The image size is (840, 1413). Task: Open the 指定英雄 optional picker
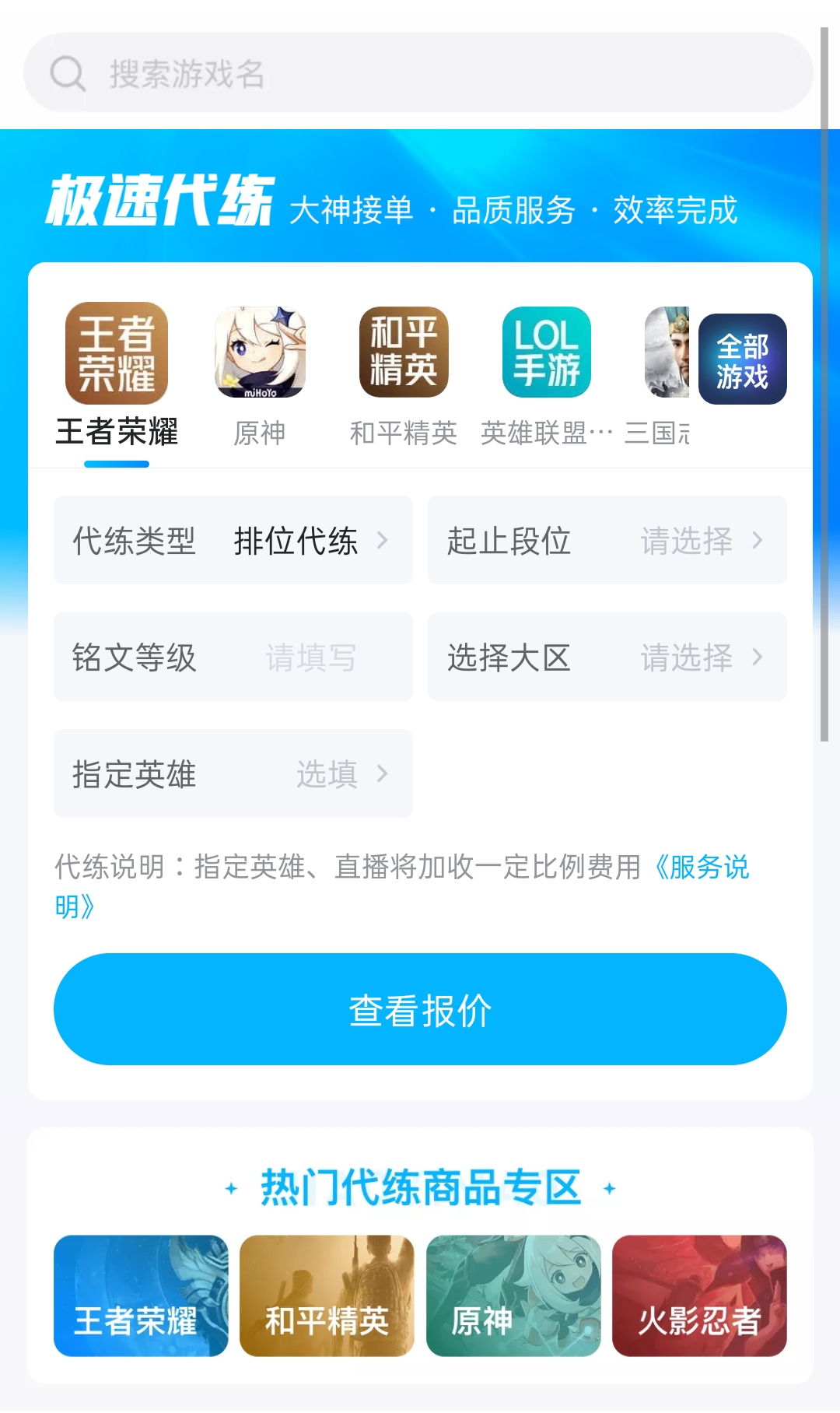pyautogui.click(x=233, y=773)
